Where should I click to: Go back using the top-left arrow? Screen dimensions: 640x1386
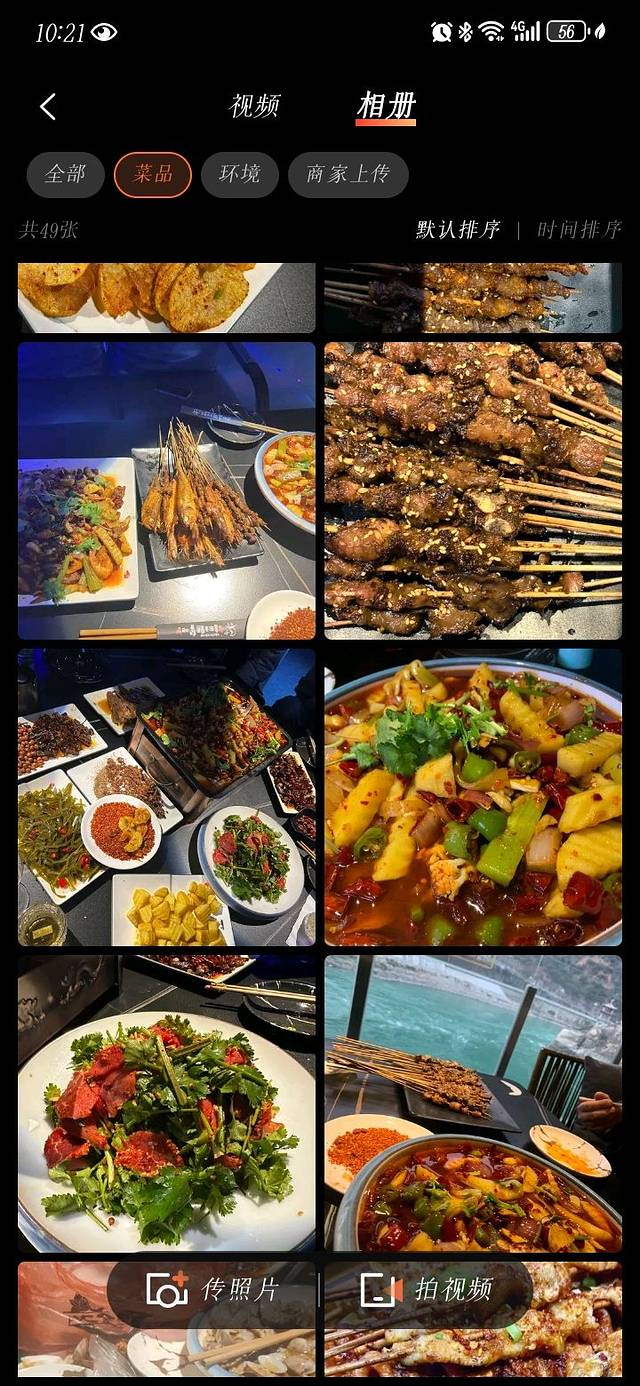(48, 107)
